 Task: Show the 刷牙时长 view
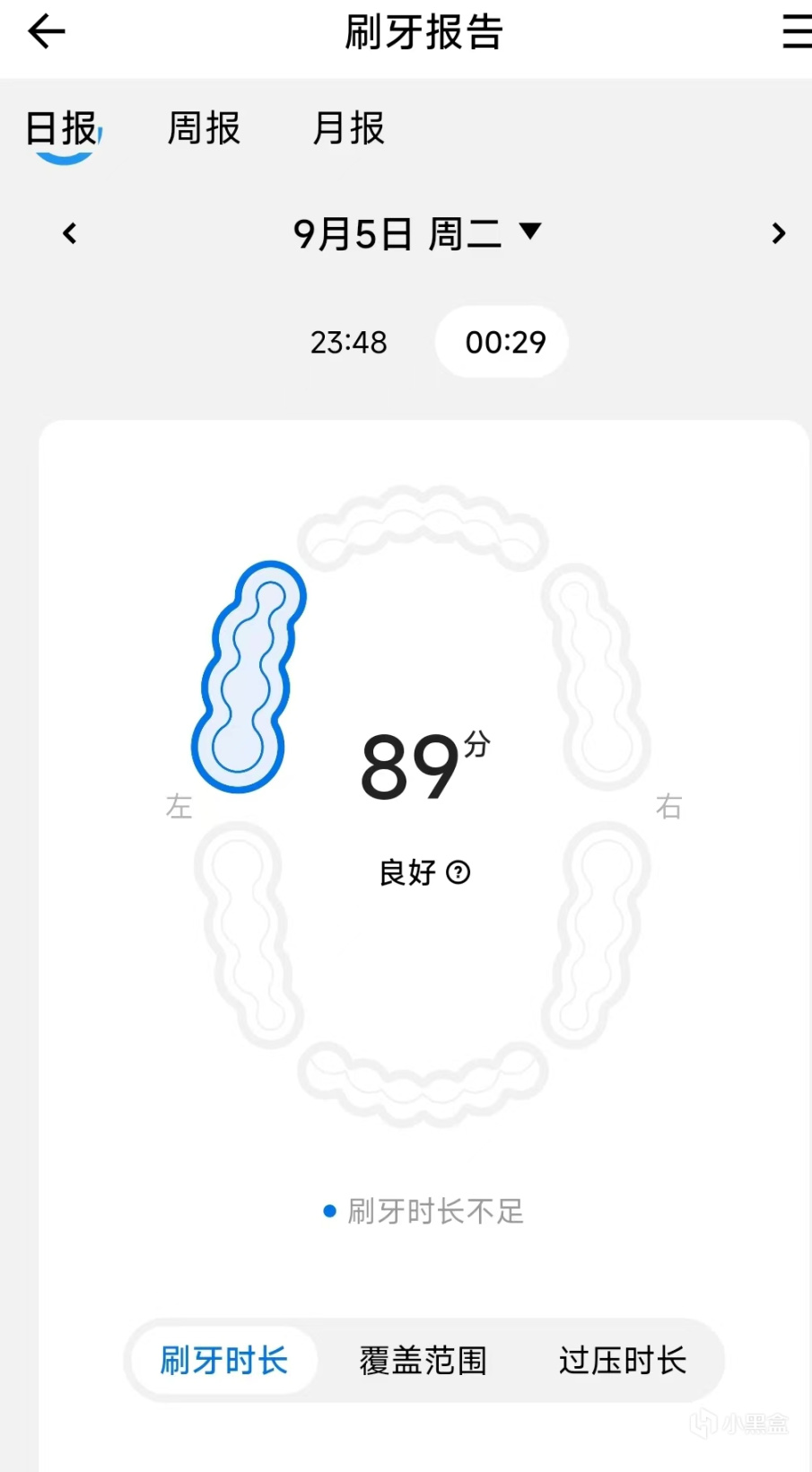(x=223, y=1361)
